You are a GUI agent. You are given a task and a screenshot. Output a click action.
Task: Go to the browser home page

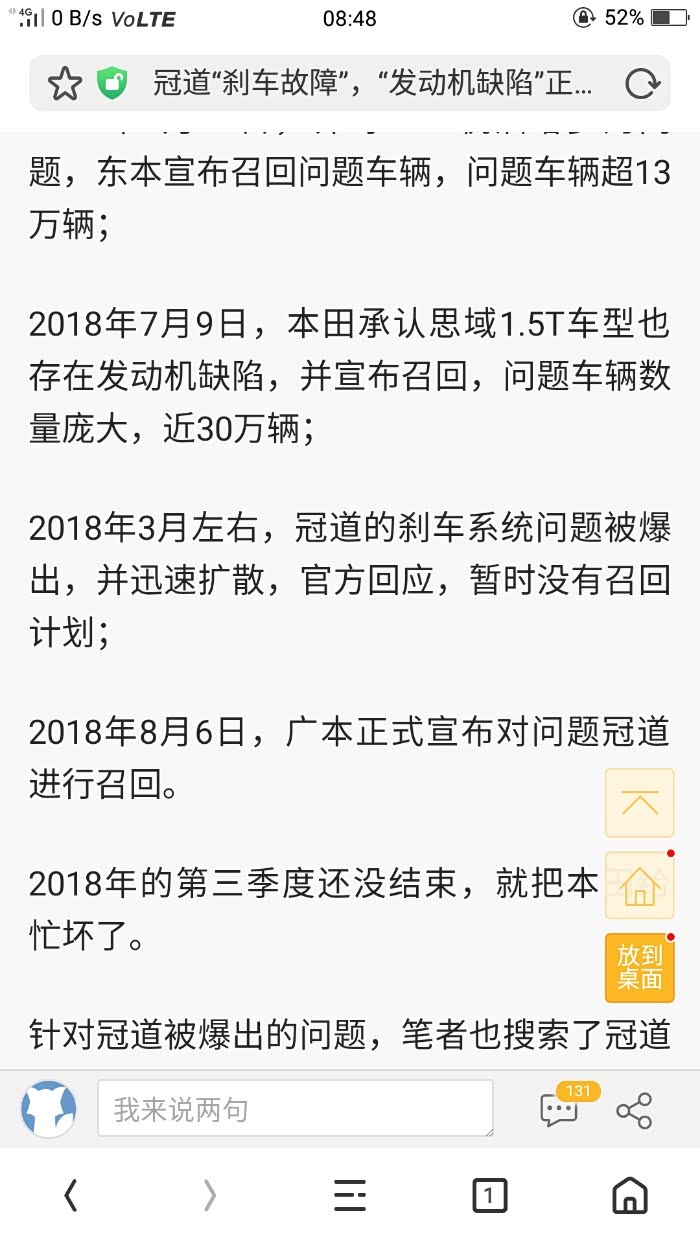(x=630, y=1195)
